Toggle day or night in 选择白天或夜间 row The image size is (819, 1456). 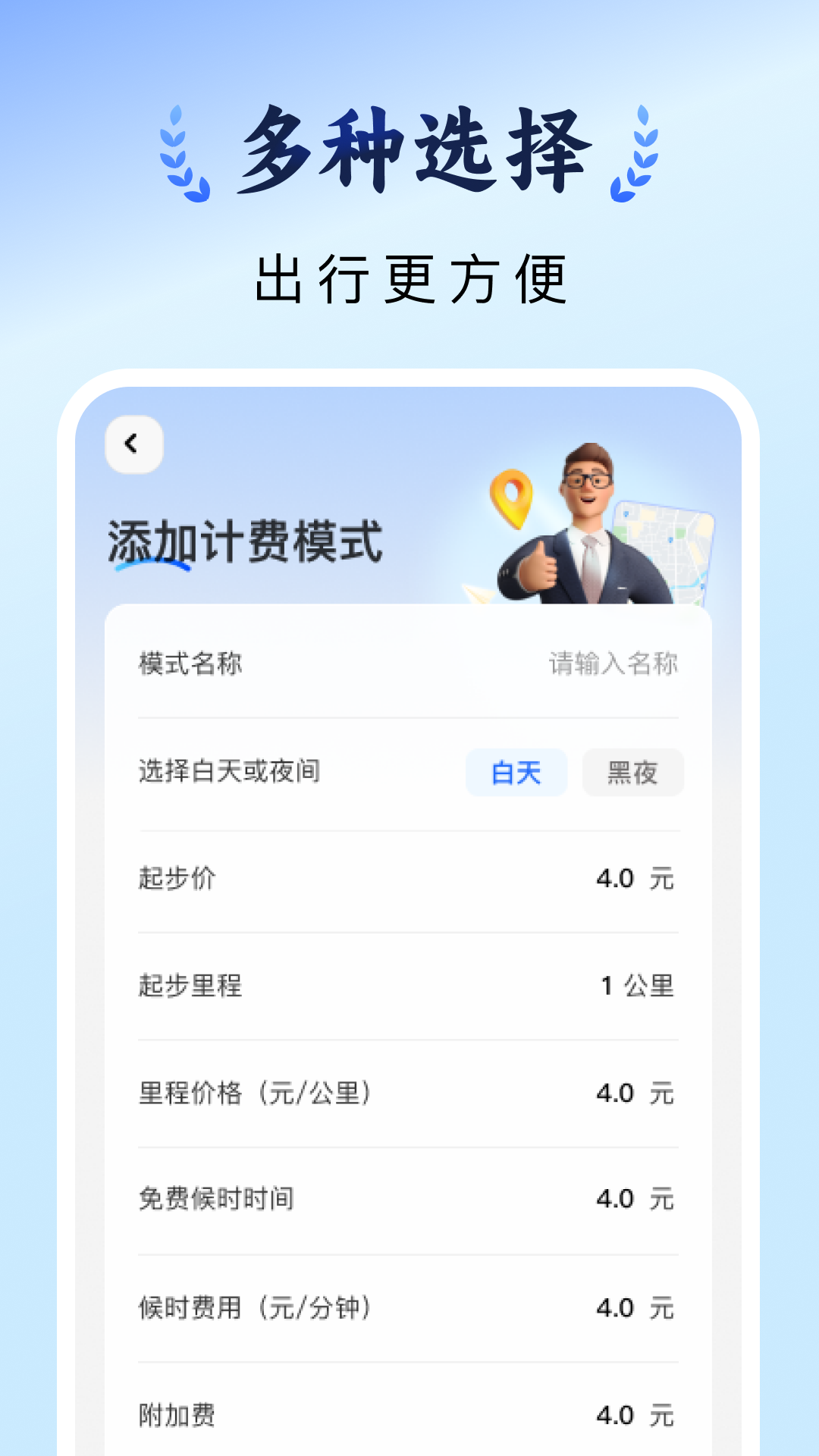click(x=576, y=772)
